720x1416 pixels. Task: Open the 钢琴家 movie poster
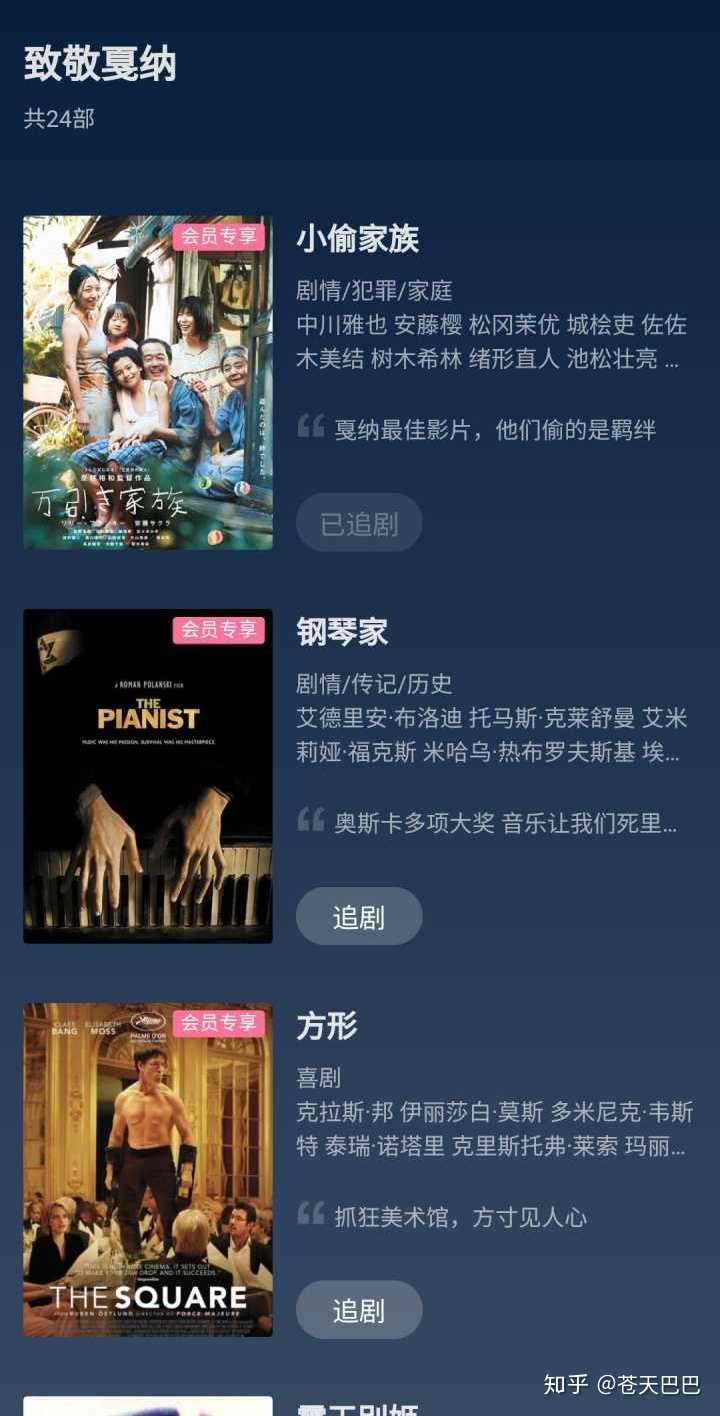click(x=148, y=776)
